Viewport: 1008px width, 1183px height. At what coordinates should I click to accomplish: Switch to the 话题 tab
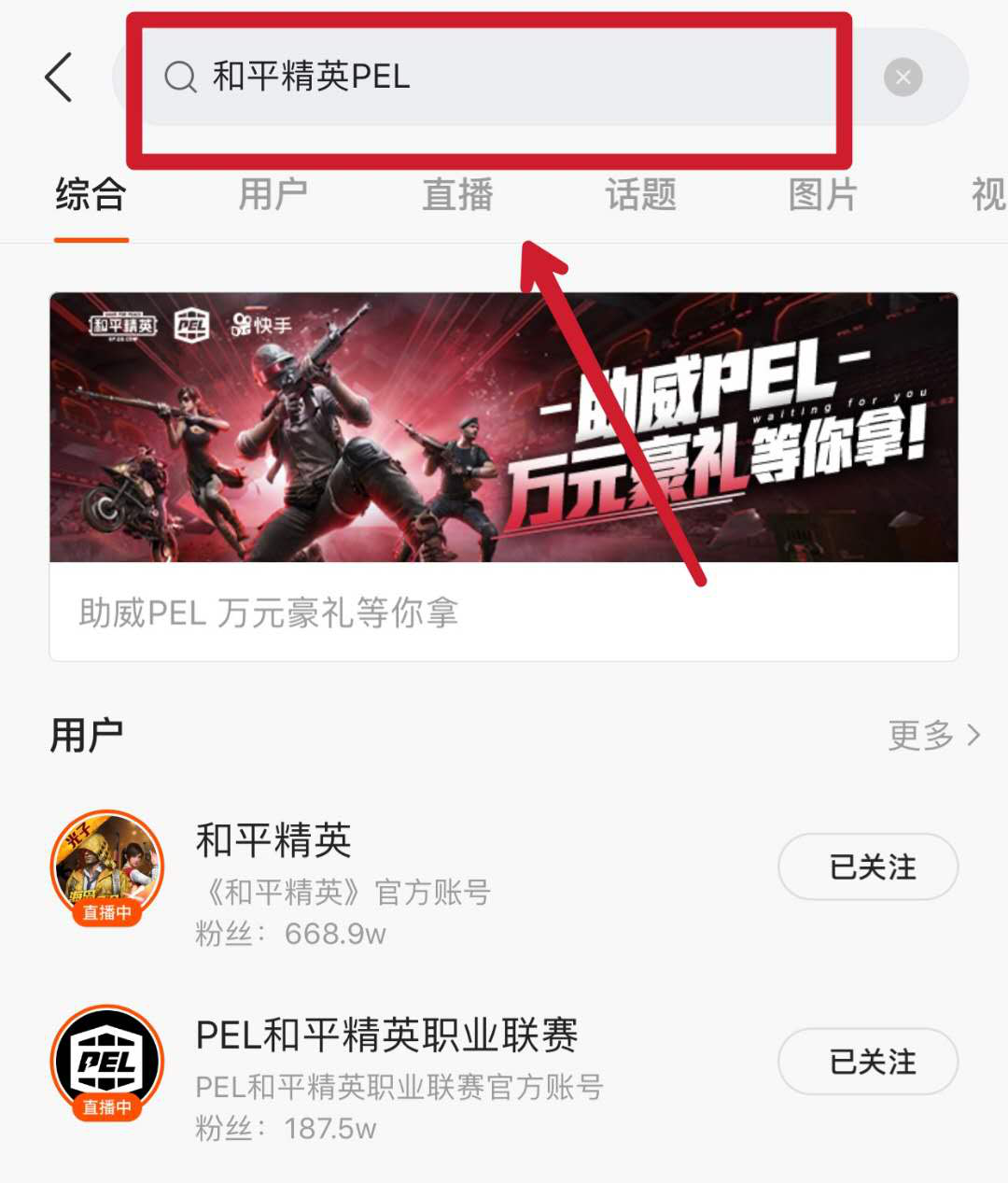640,195
